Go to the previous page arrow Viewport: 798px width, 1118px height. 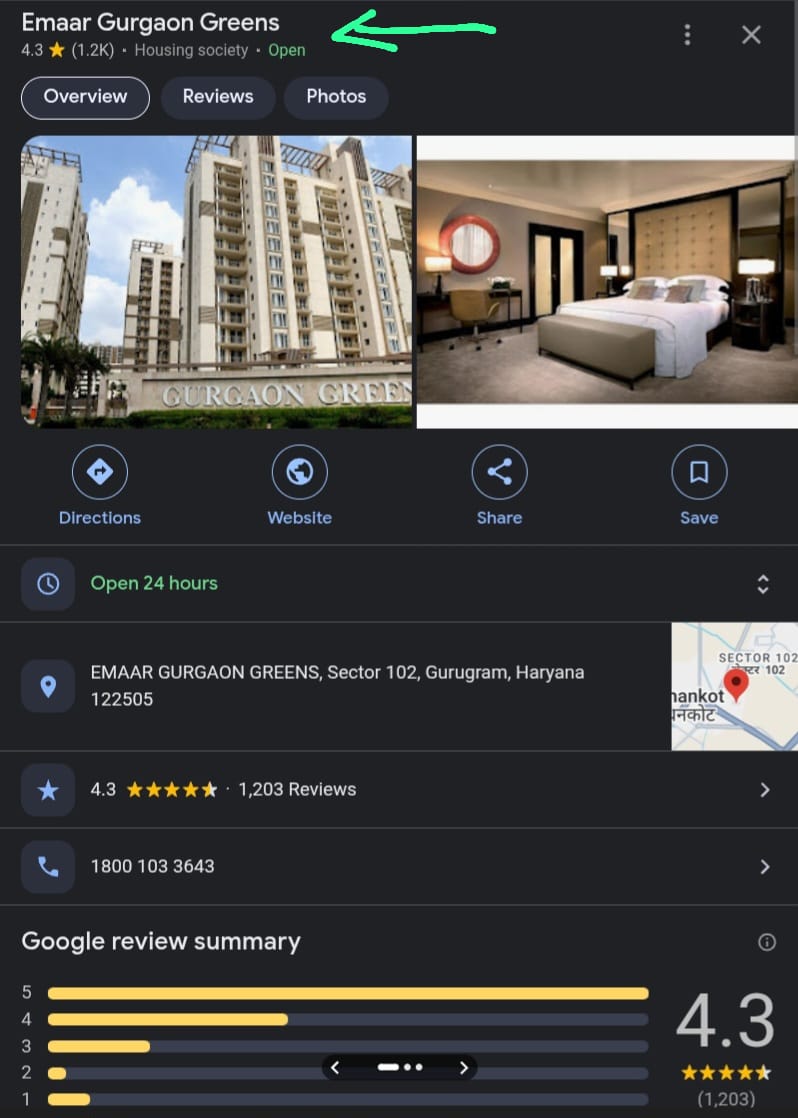tap(335, 1068)
